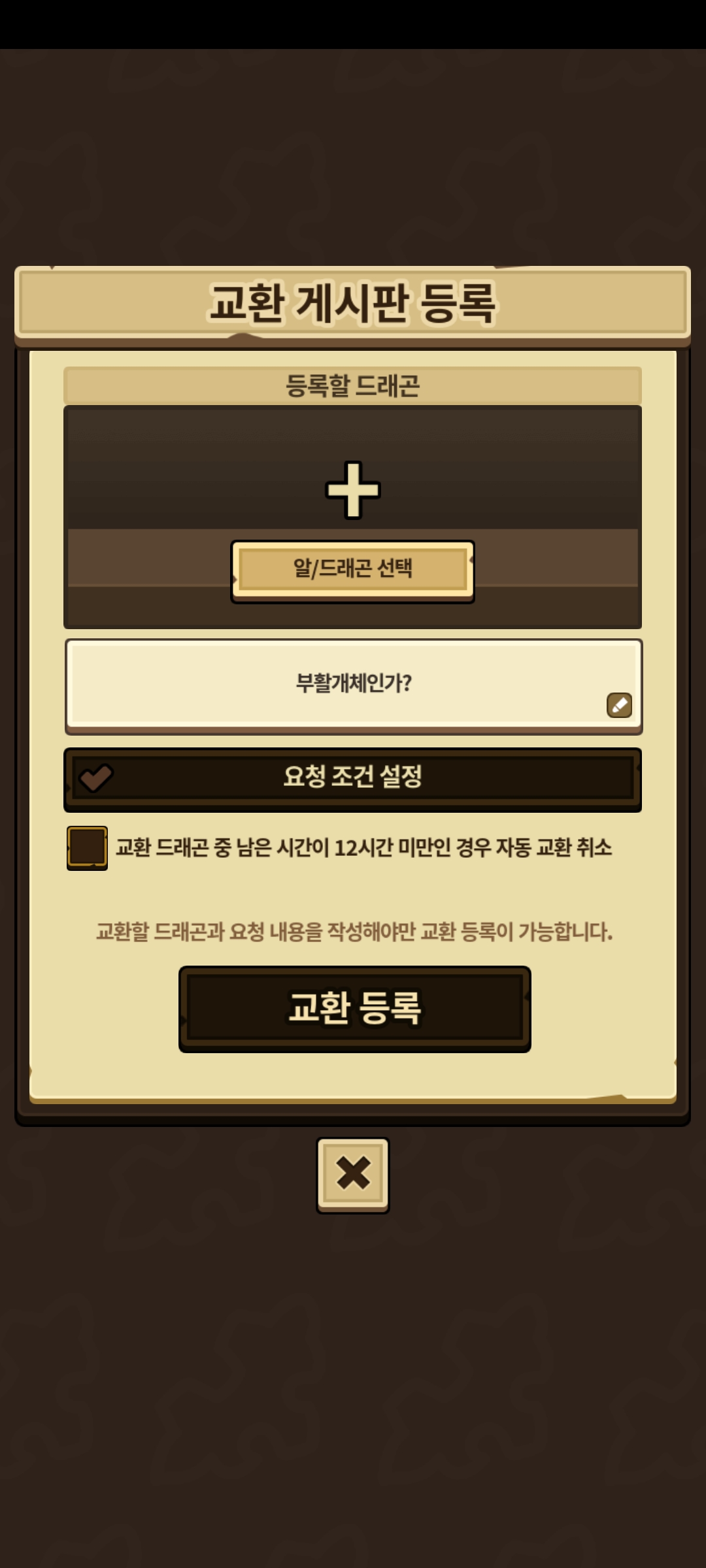The width and height of the screenshot is (706, 1568).
Task: Tap the pencil edit icon
Action: (619, 706)
